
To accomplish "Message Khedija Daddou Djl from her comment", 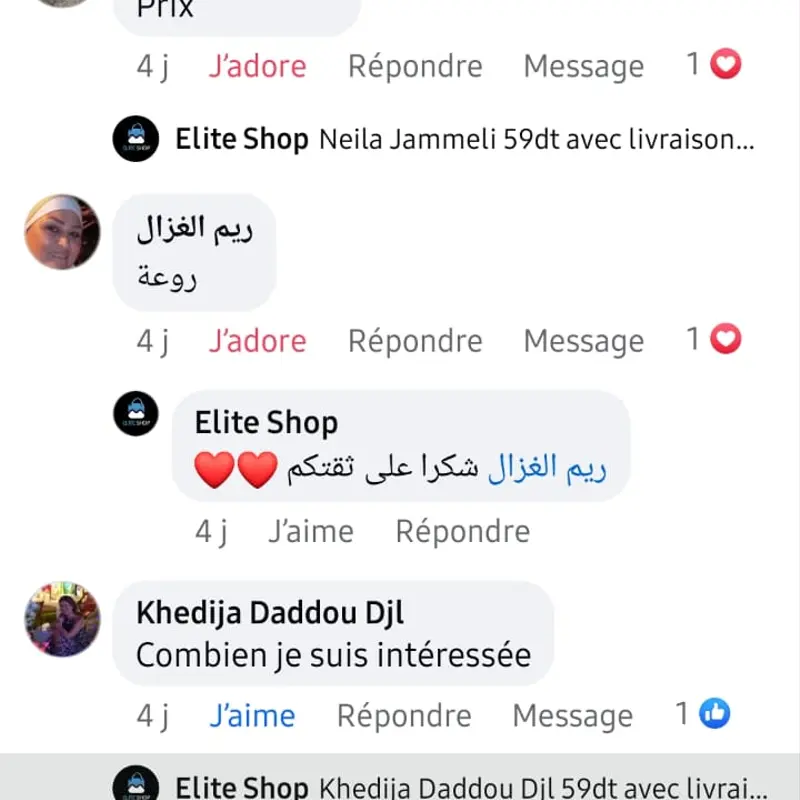I will pyautogui.click(x=572, y=715).
